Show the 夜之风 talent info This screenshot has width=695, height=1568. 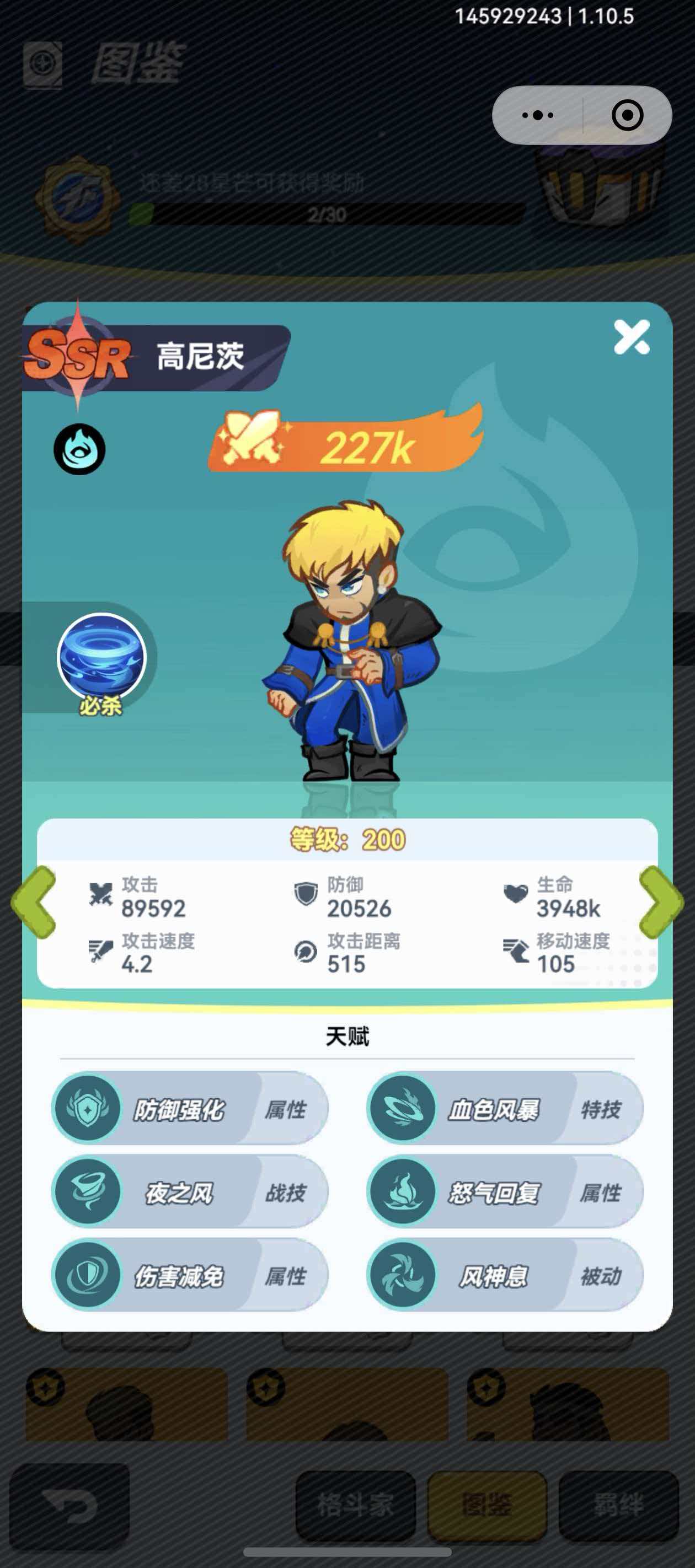(189, 1192)
